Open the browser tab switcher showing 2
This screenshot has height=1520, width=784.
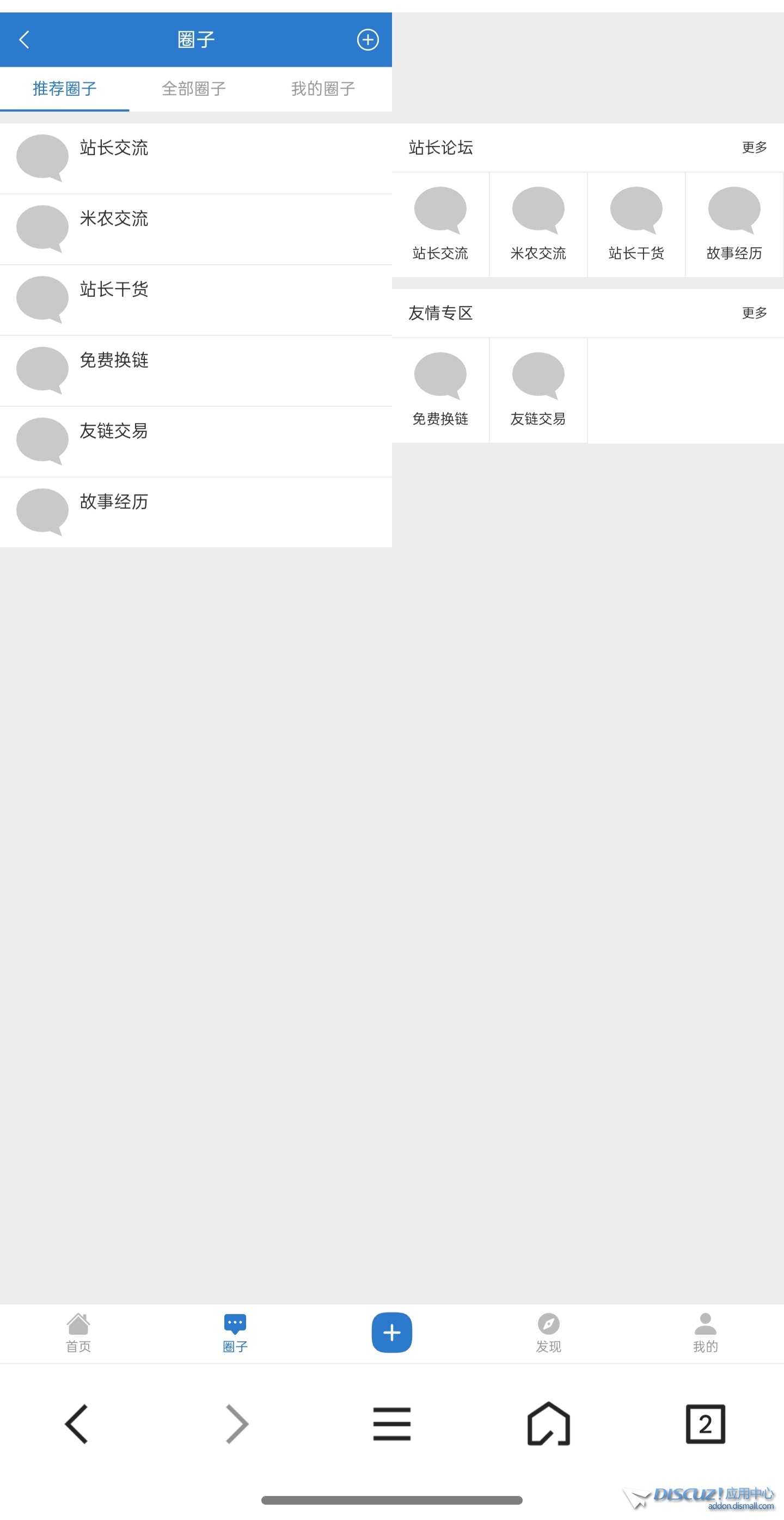705,1423
